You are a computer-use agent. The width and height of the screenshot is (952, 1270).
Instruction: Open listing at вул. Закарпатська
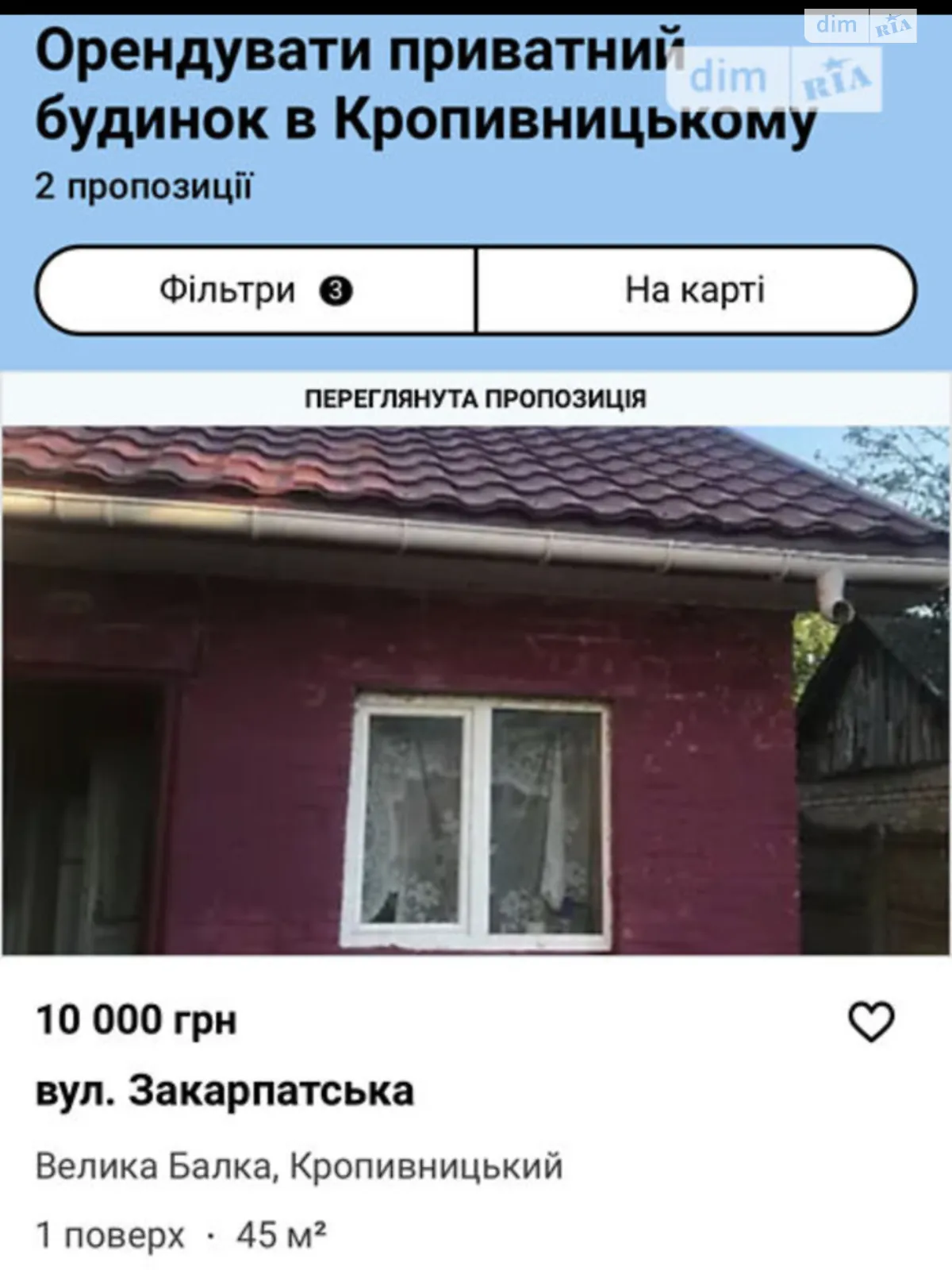pos(225,1091)
